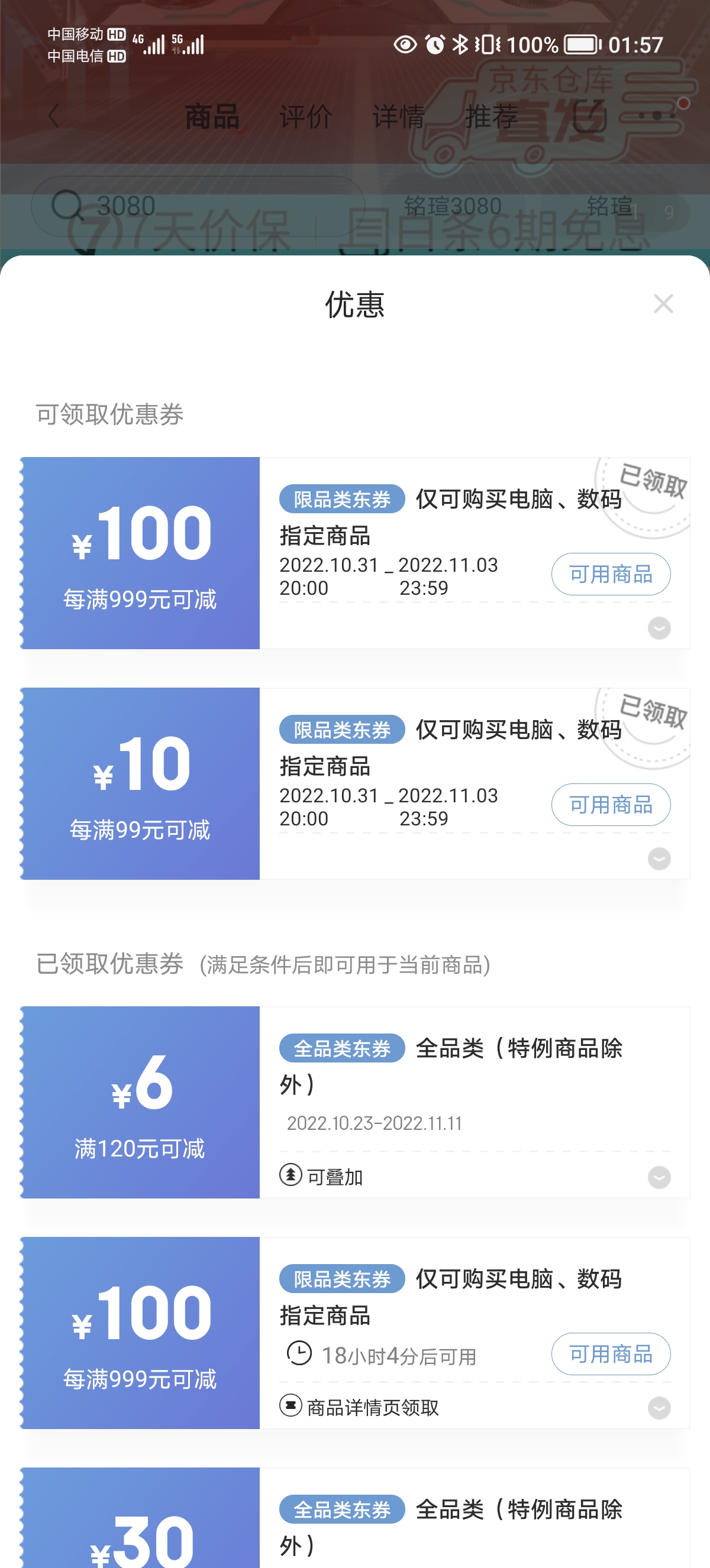Tap 可用商品 on the first ¥100 coupon
The height and width of the screenshot is (1568, 710).
(611, 573)
